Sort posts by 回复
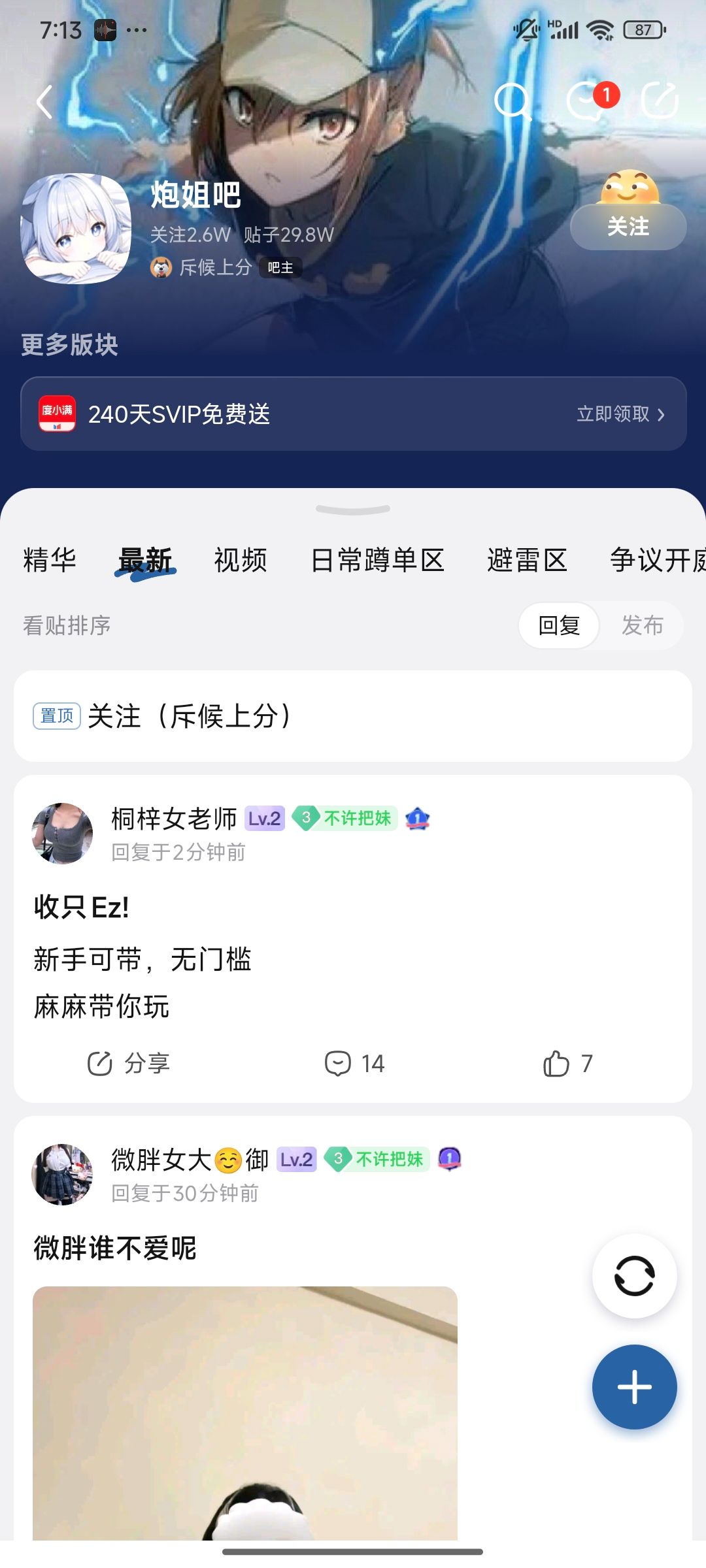The image size is (706, 1568). pyautogui.click(x=559, y=625)
